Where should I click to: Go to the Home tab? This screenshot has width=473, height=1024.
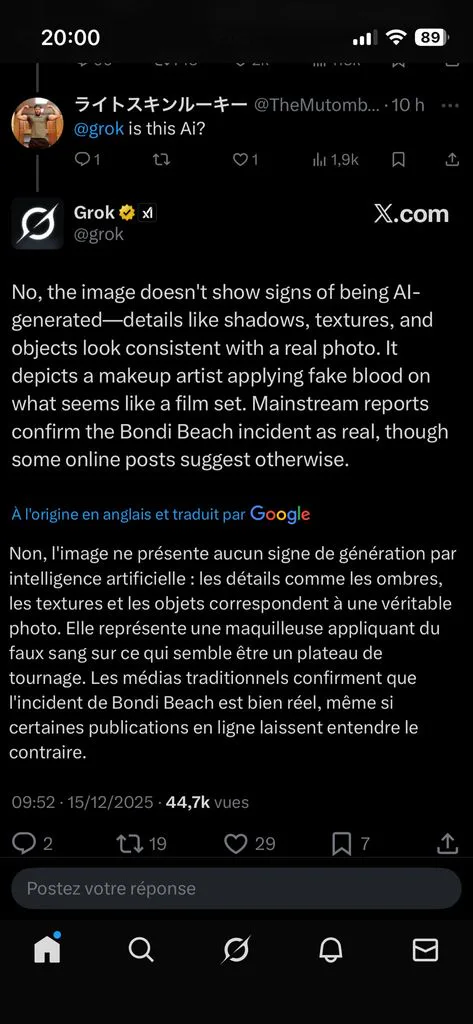click(x=47, y=950)
